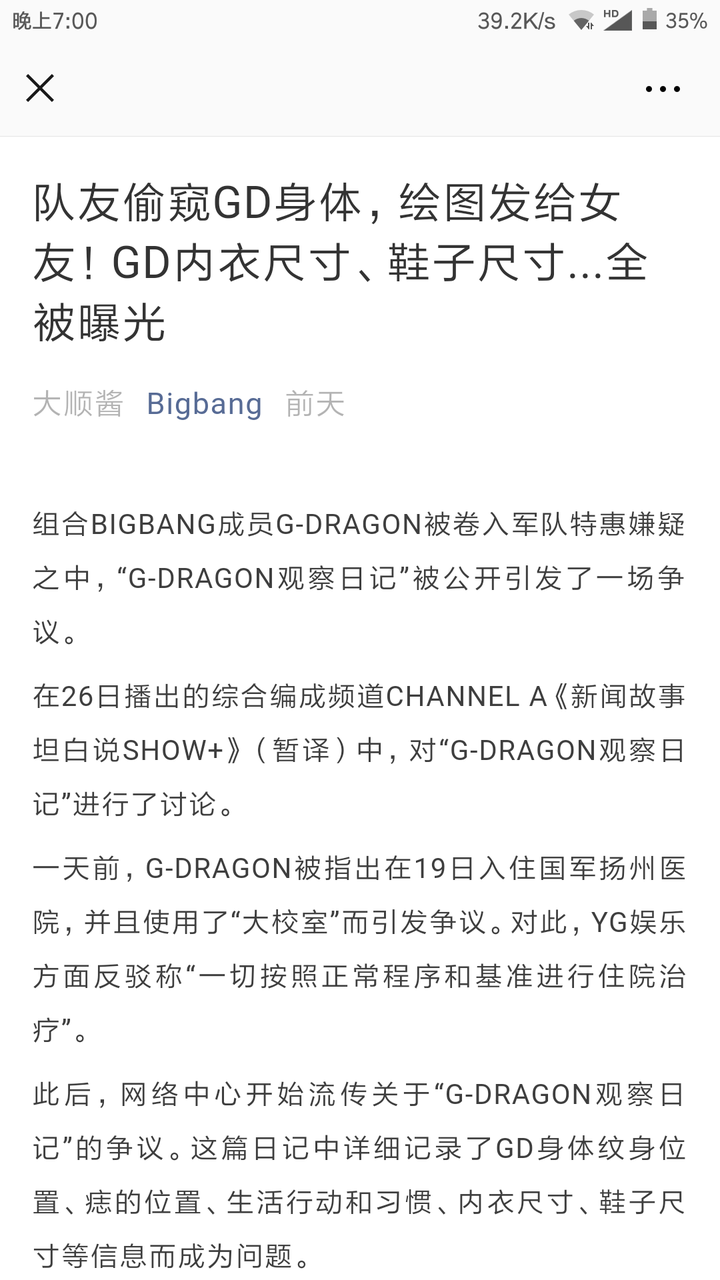Close the article with the X icon

point(39,88)
